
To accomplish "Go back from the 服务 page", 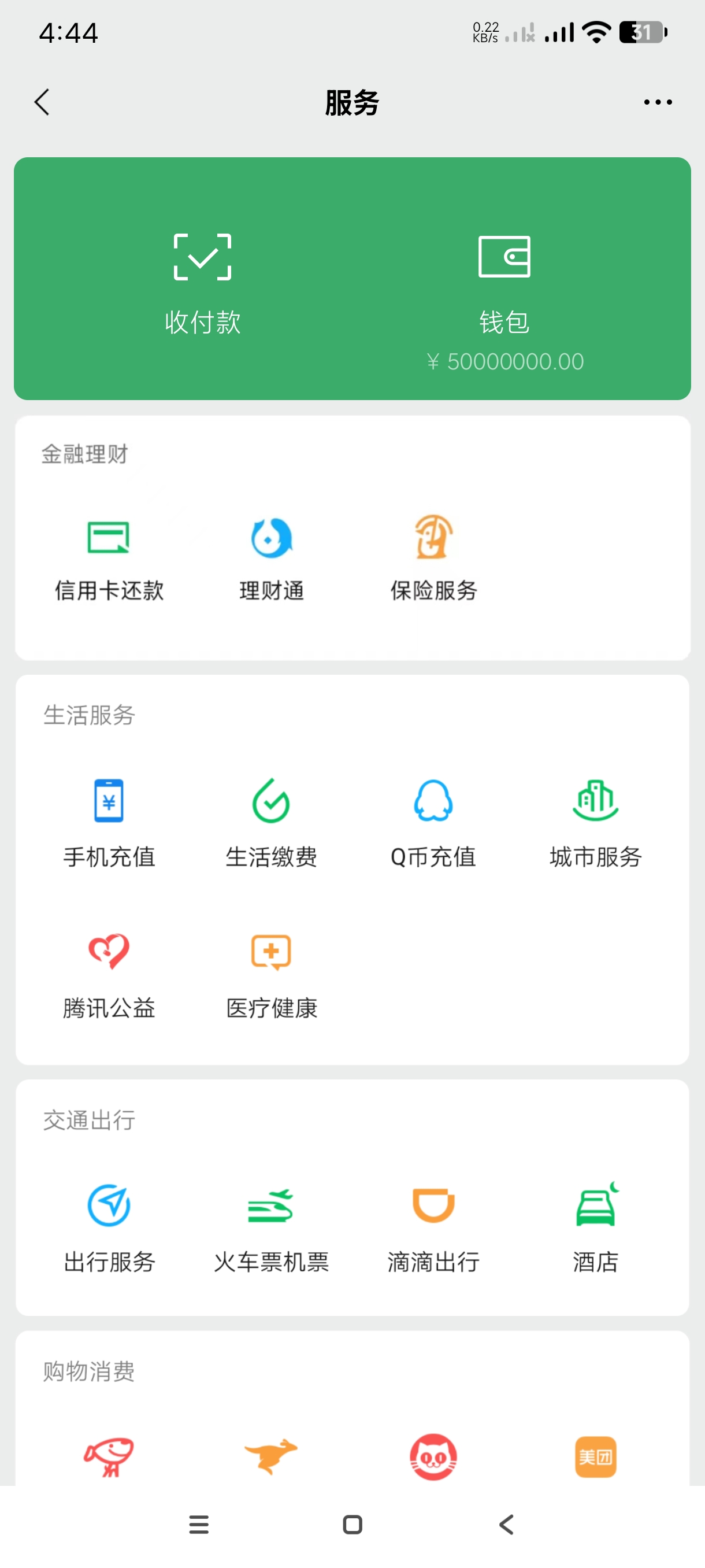I will [x=42, y=102].
